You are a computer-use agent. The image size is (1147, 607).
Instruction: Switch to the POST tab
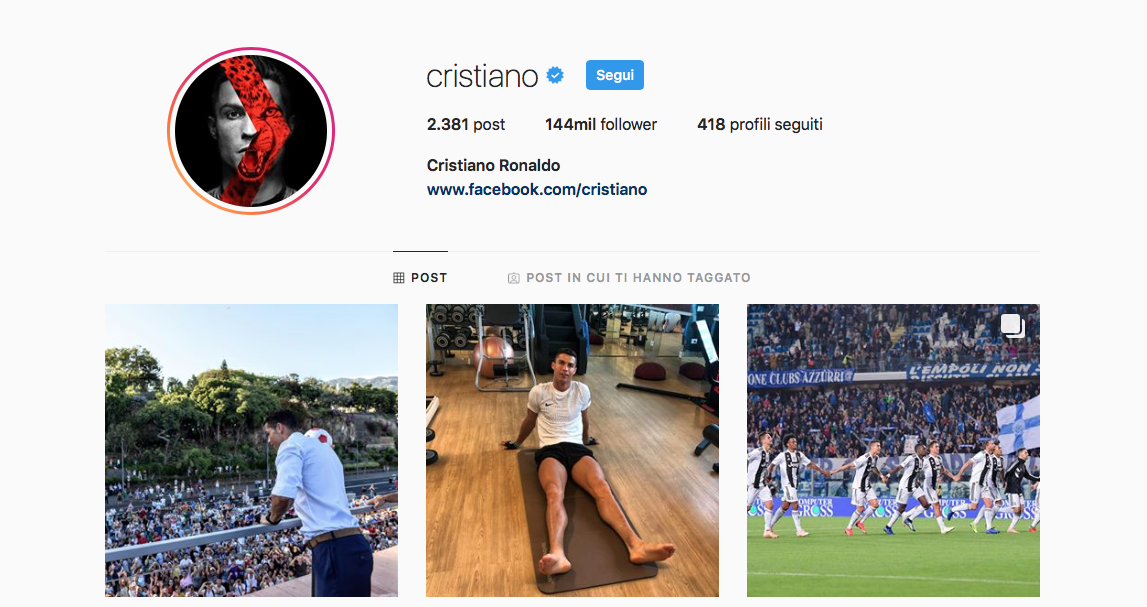tap(420, 278)
